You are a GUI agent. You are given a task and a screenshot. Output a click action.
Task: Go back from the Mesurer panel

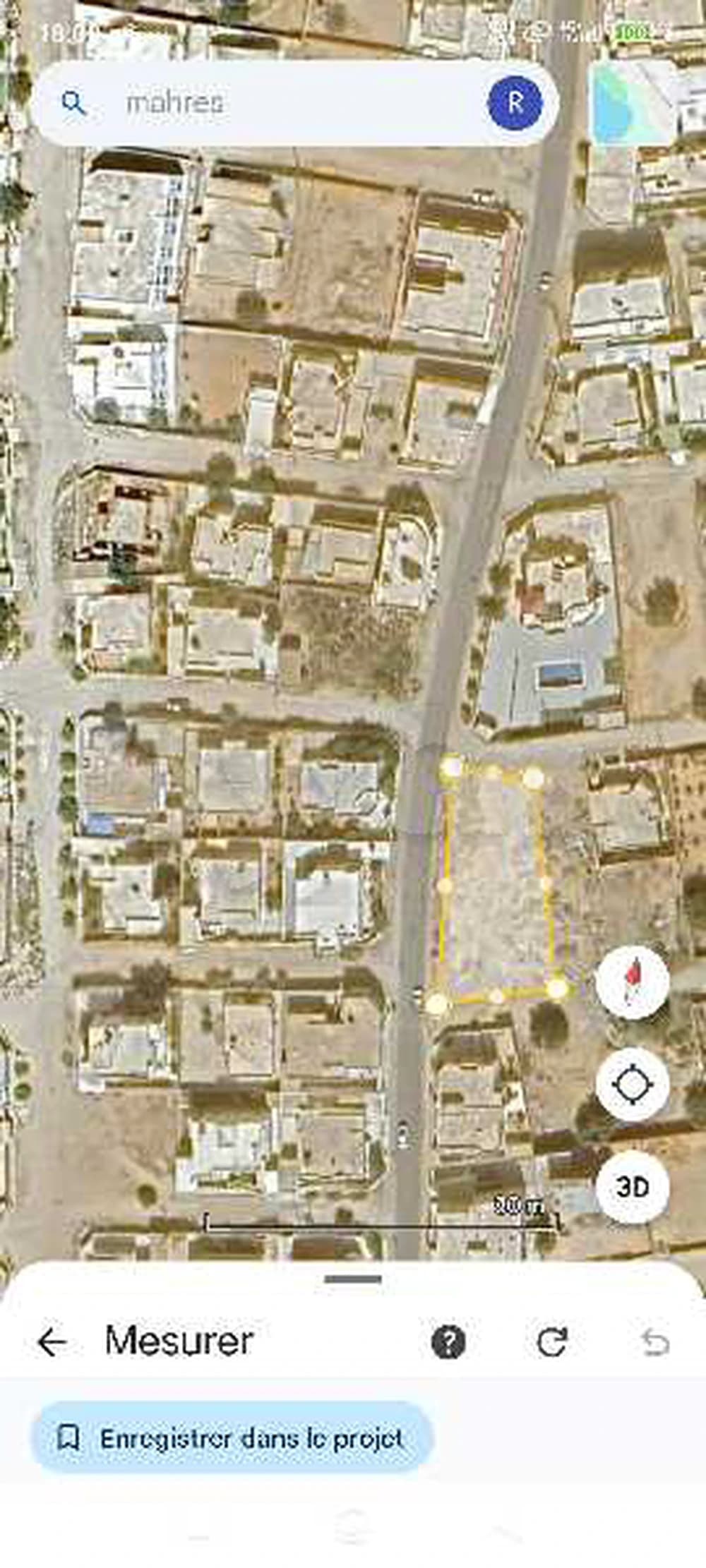point(52,1341)
